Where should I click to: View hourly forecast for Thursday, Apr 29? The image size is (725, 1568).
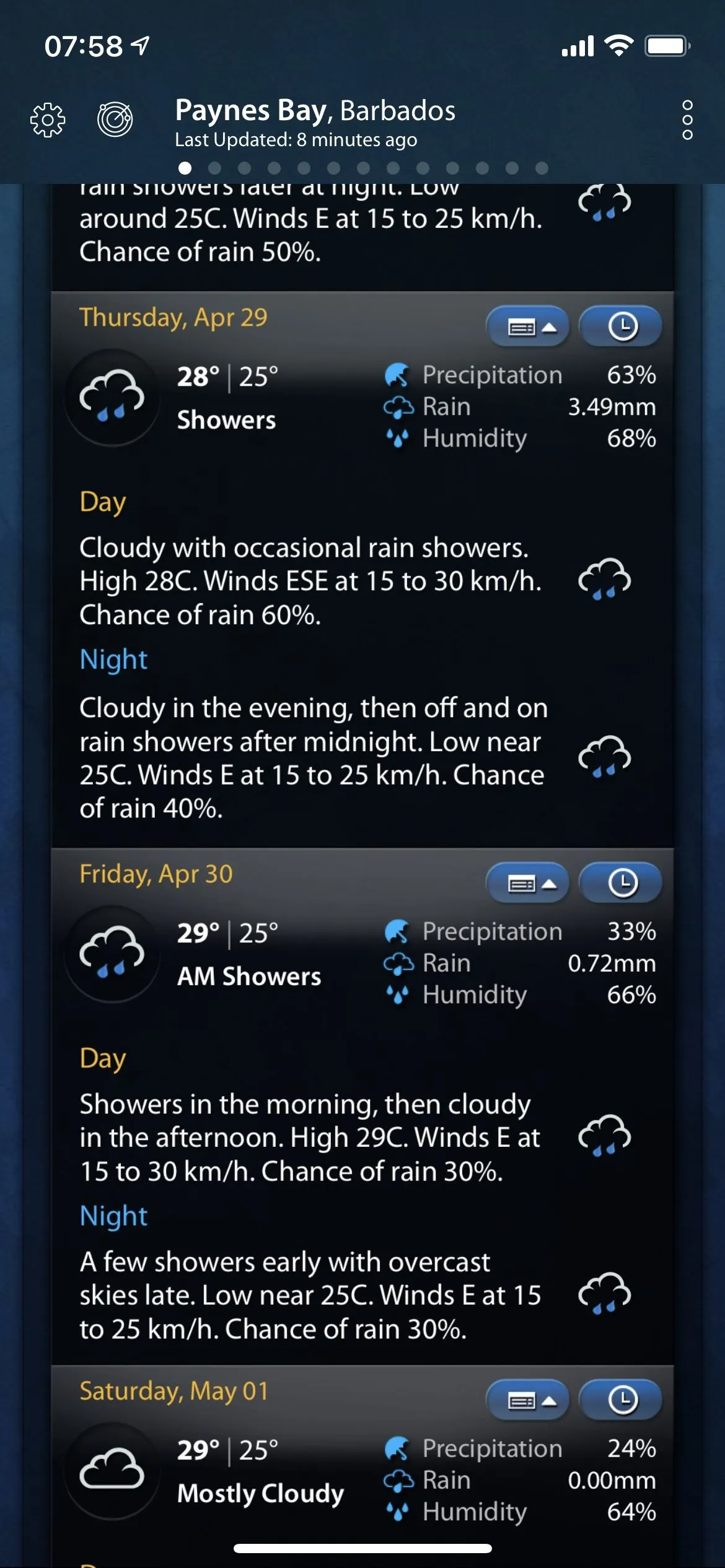coord(621,326)
